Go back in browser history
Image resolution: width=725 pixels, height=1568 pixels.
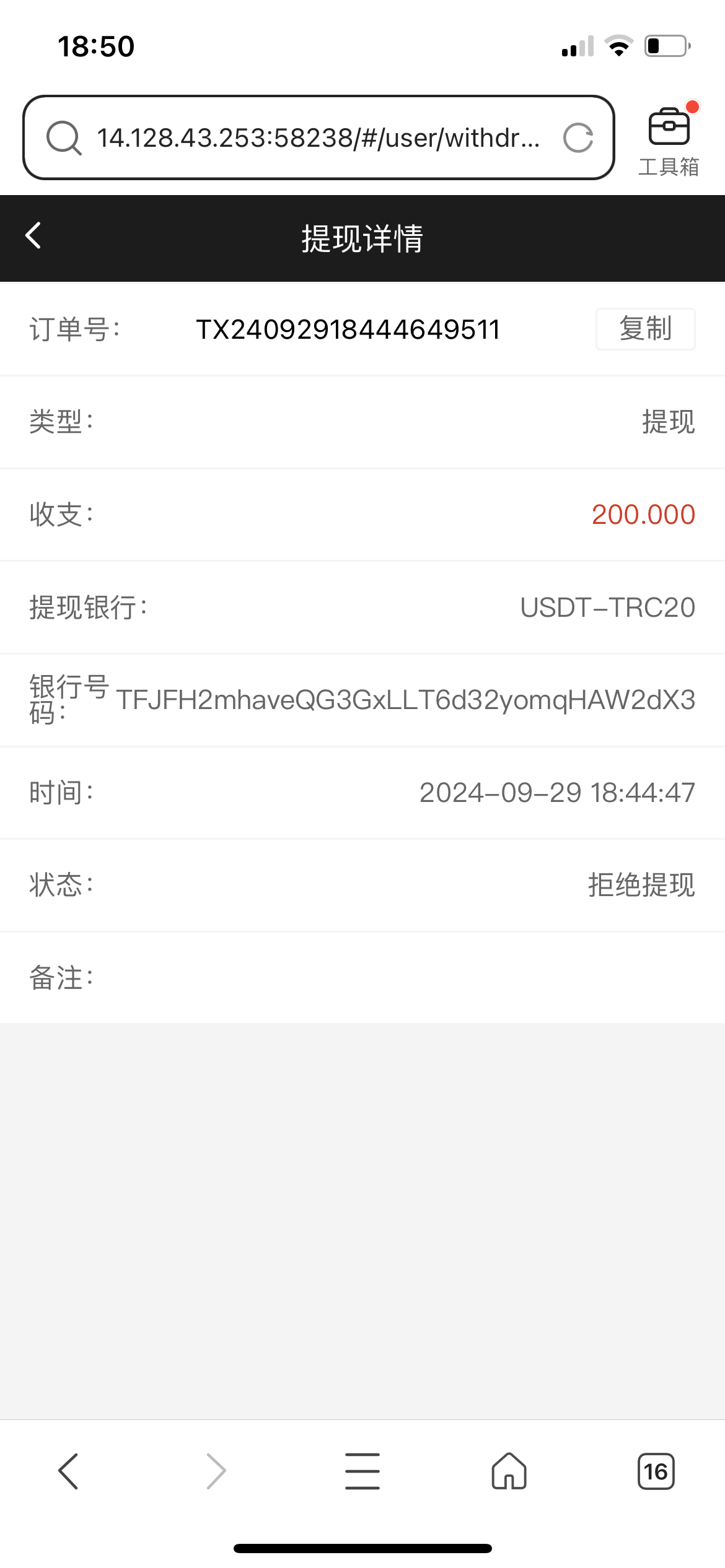pyautogui.click(x=68, y=1471)
